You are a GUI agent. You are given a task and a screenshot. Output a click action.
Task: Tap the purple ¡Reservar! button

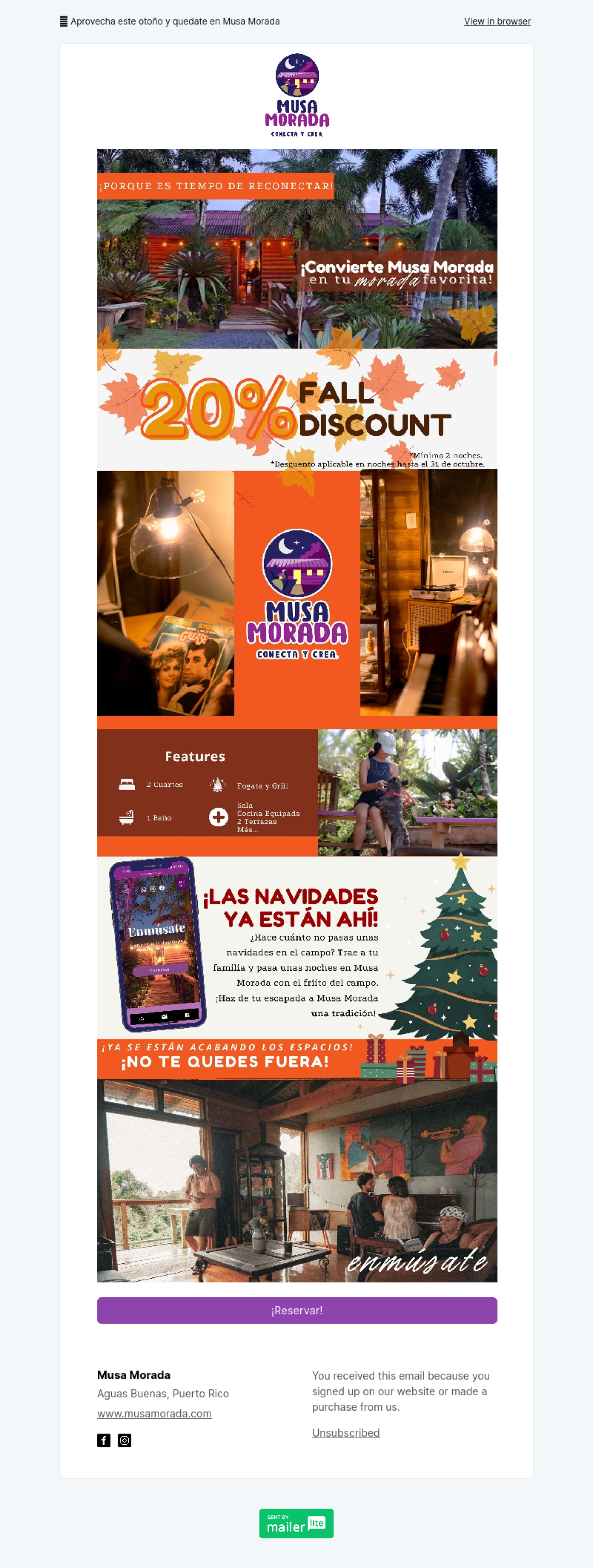pyautogui.click(x=297, y=1310)
